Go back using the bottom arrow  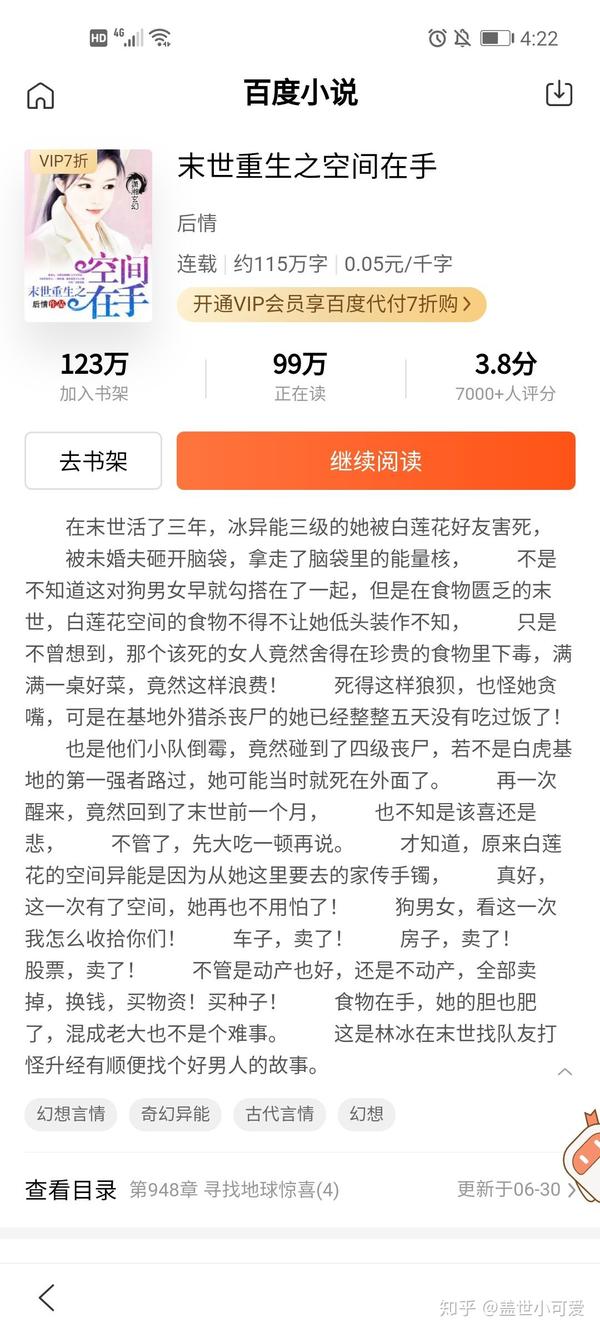tap(46, 1298)
